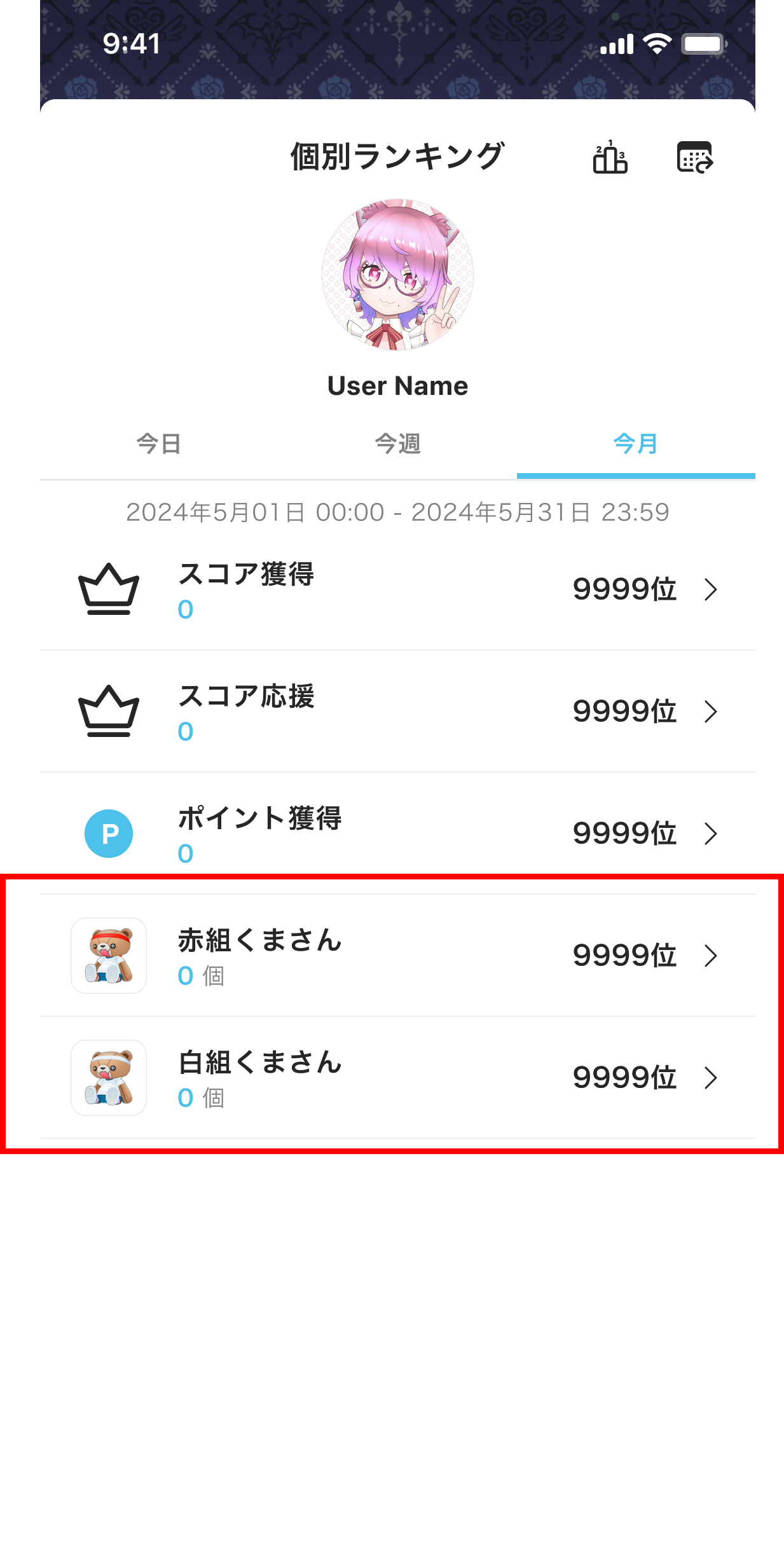Tap the User Name profile avatar
784x1549 pixels.
click(398, 275)
